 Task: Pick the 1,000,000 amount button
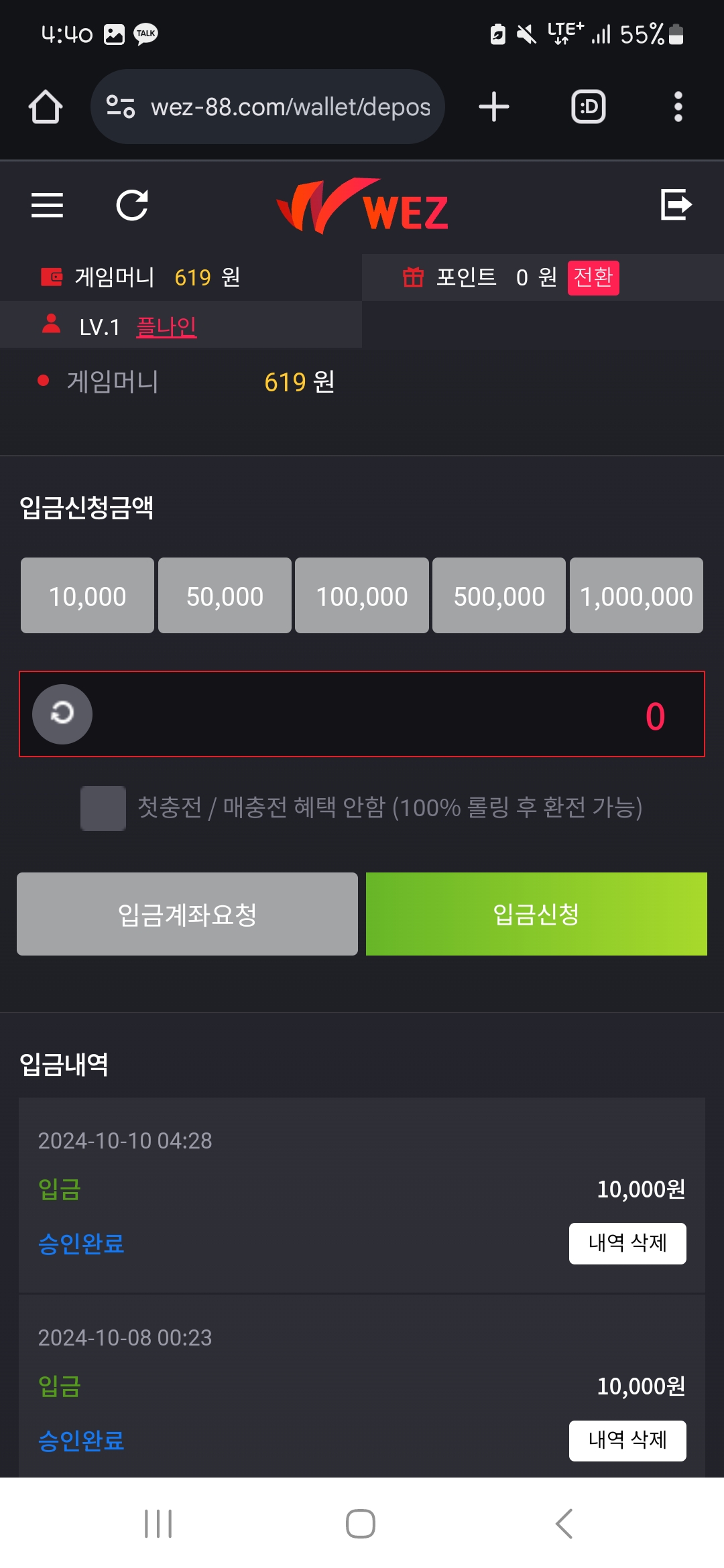click(636, 596)
